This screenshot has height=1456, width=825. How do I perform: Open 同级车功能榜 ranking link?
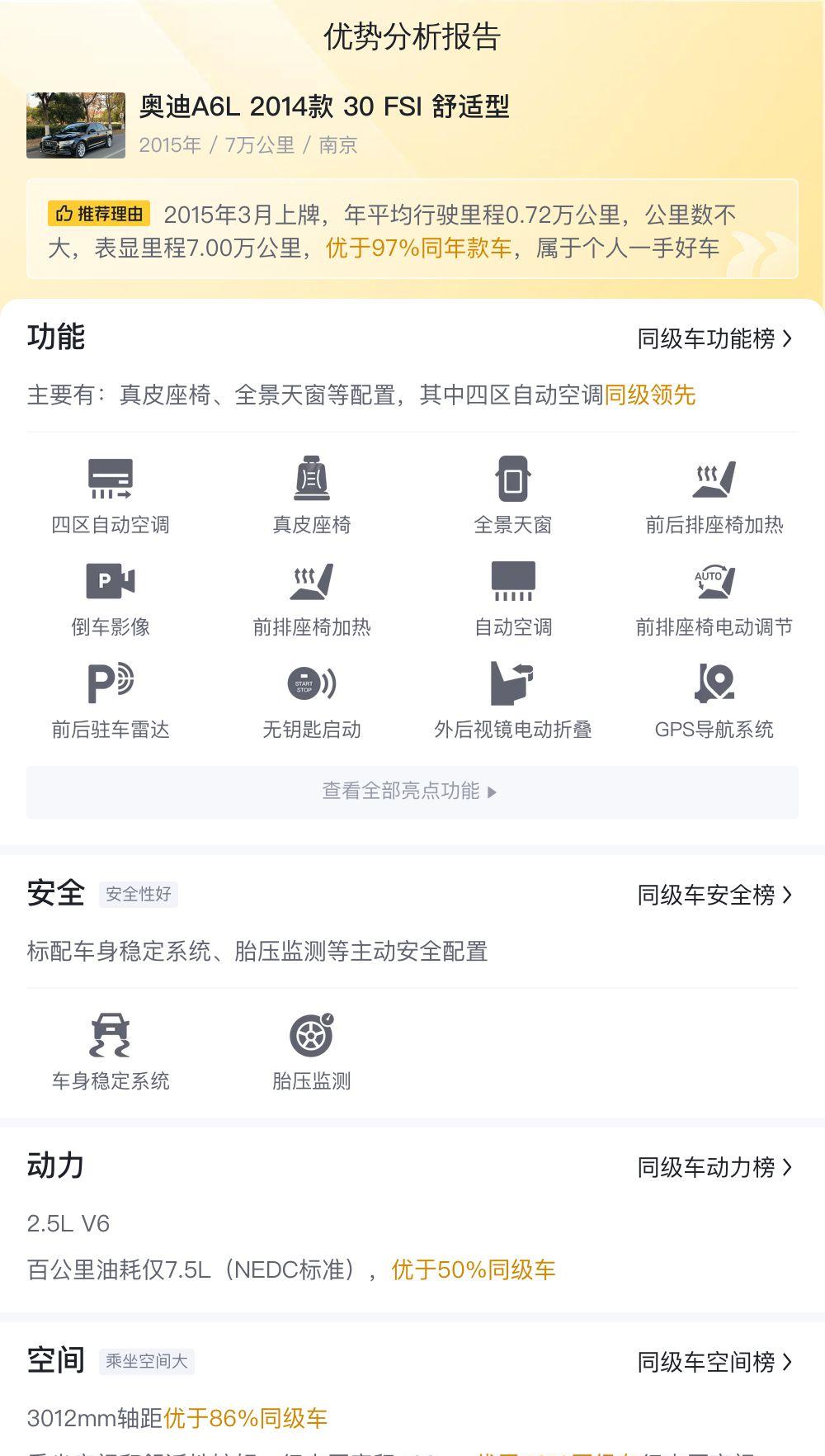pos(714,338)
